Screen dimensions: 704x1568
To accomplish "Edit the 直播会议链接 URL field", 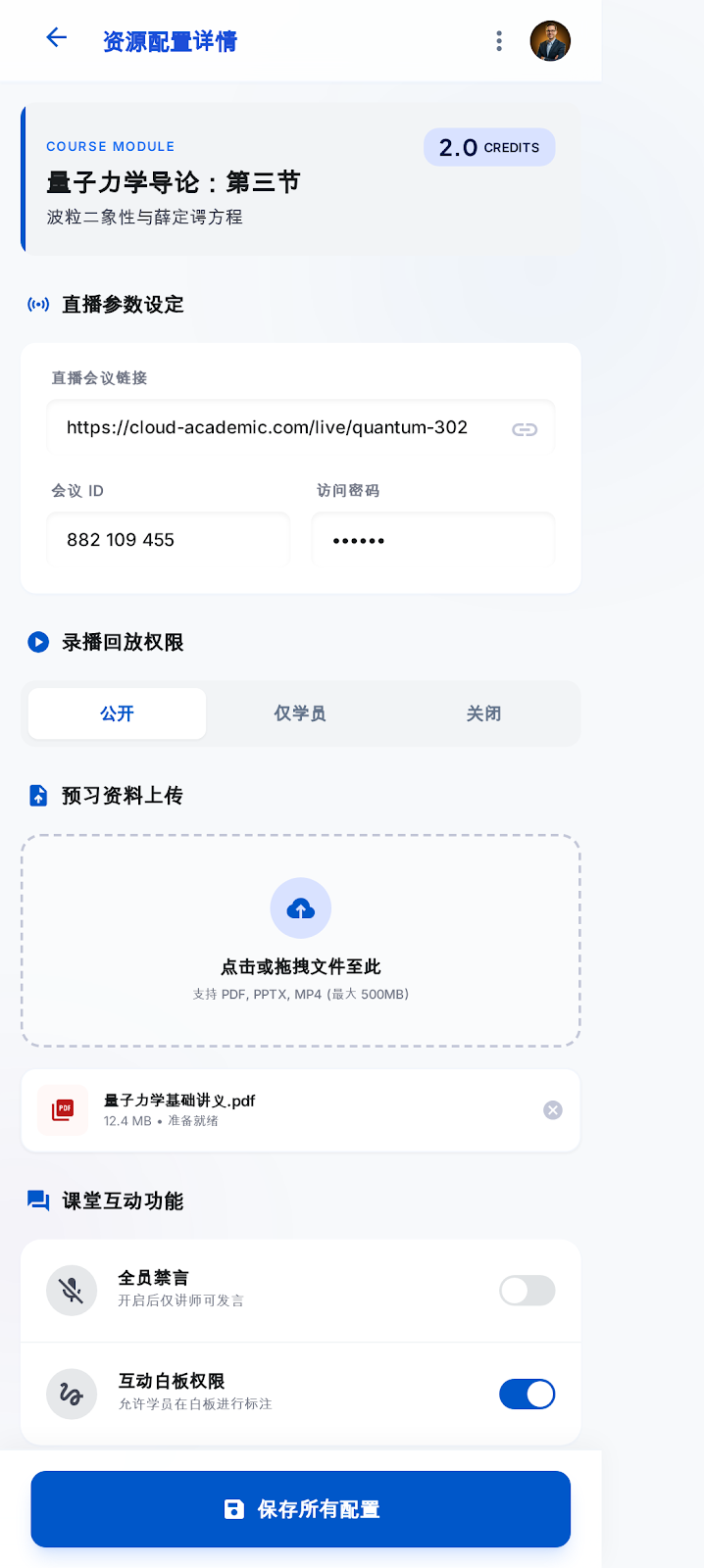I will pyautogui.click(x=275, y=427).
